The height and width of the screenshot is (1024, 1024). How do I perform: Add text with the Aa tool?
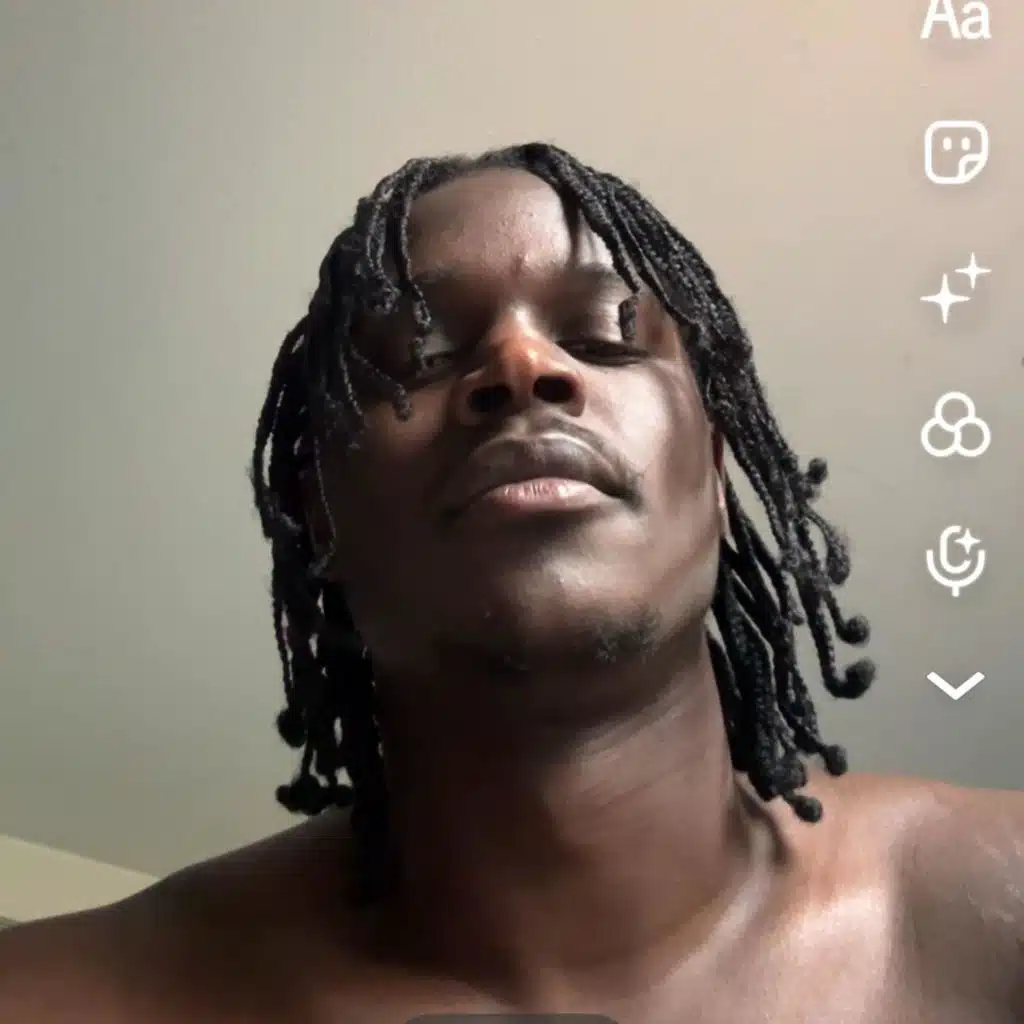point(955,20)
